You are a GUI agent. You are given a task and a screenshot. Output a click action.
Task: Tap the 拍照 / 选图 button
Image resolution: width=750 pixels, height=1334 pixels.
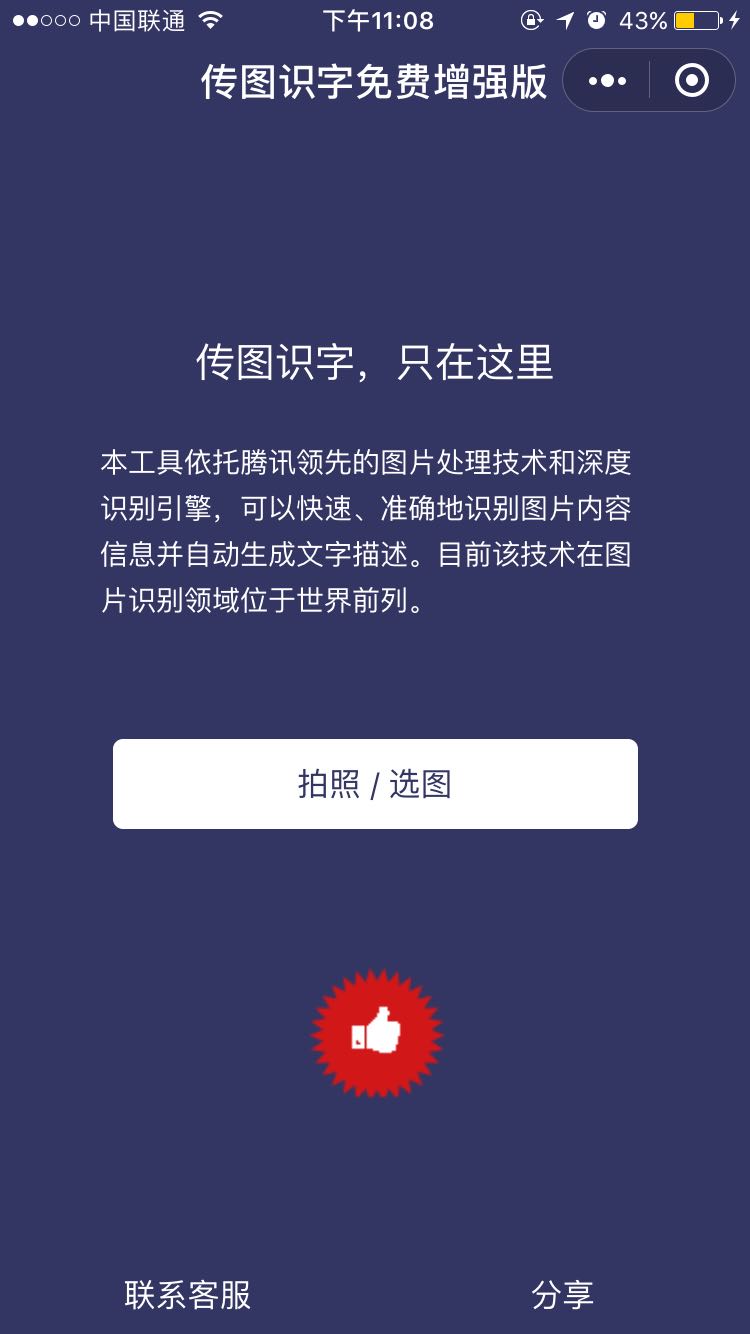375,784
